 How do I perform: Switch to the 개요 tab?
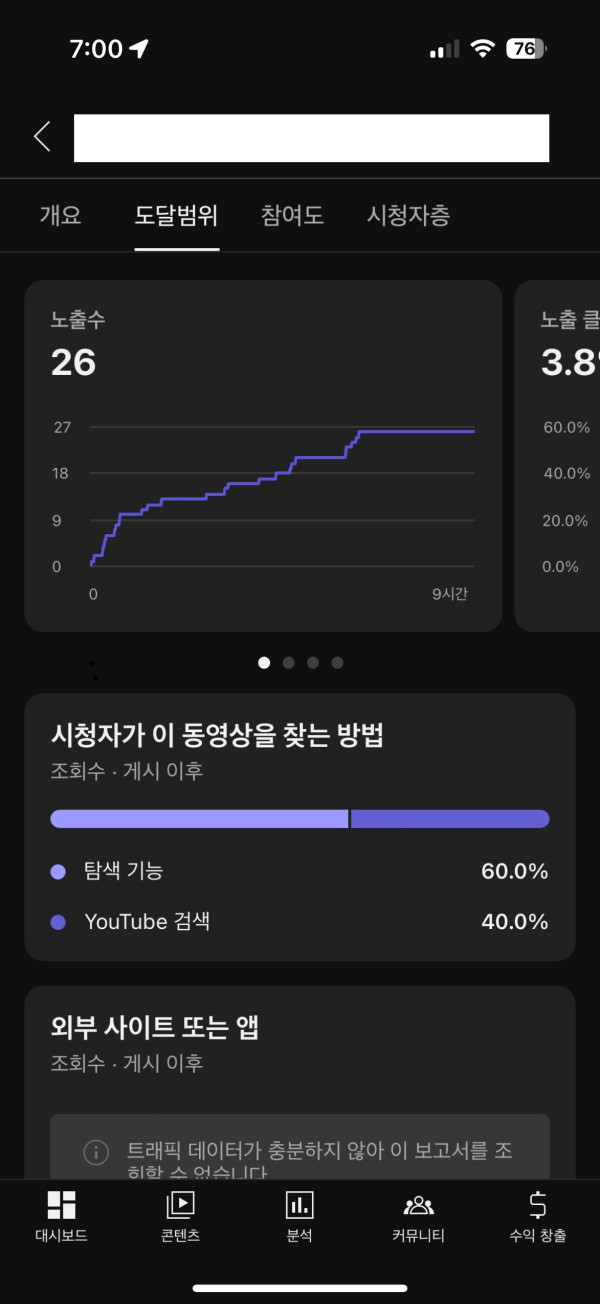60,215
